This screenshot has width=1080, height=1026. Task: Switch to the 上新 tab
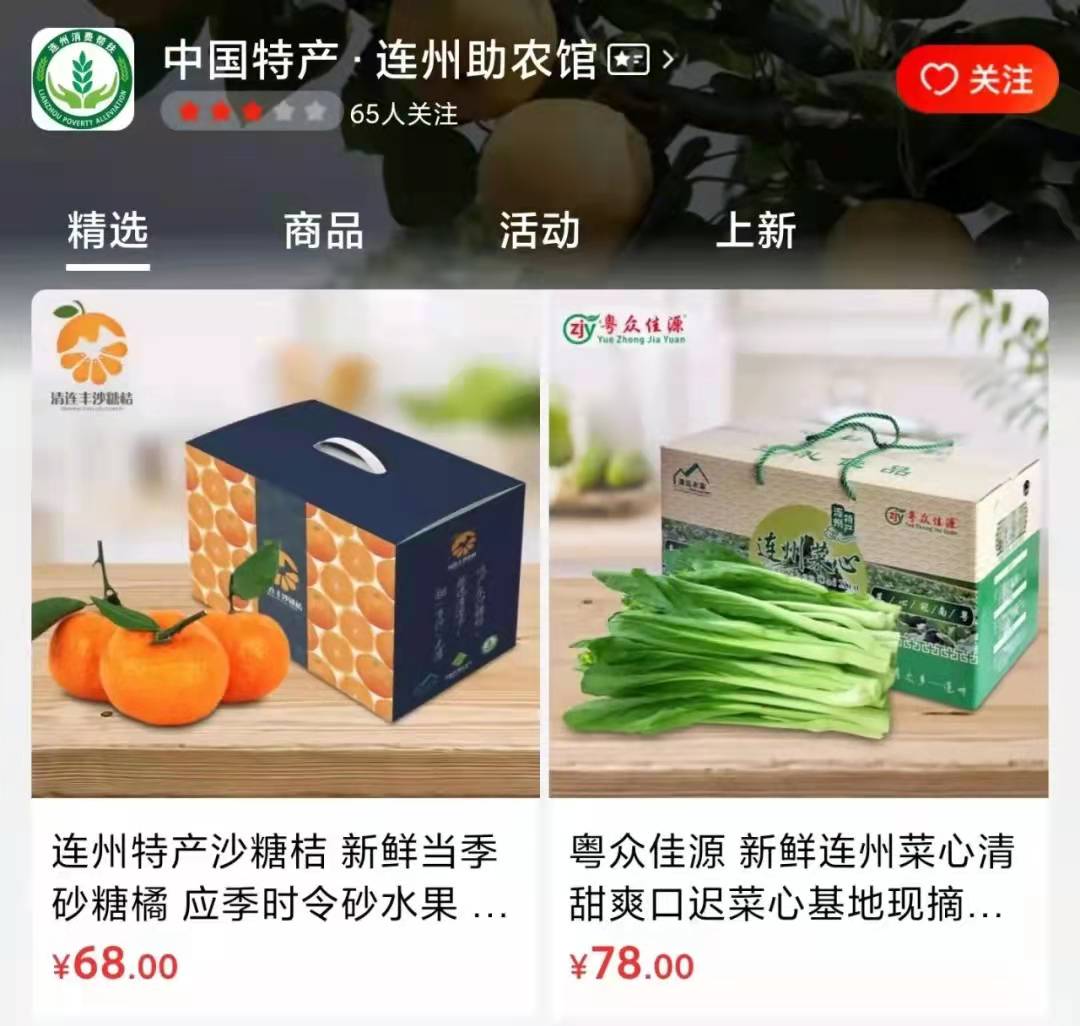coord(755,232)
